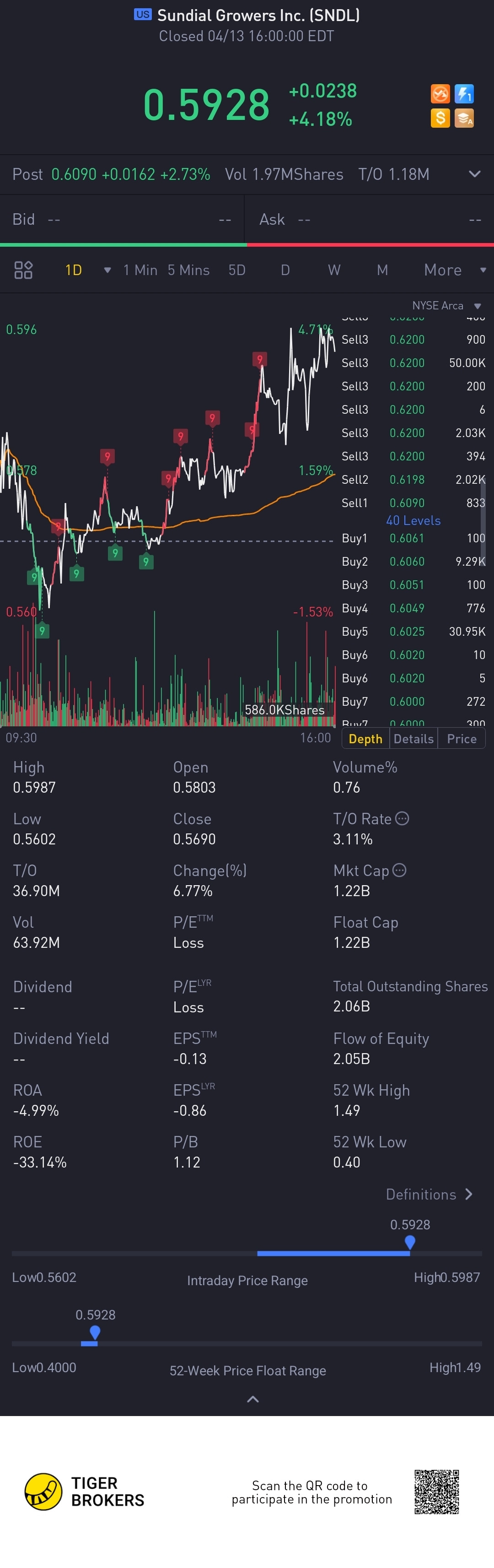Screen dimensions: 494x1568
Task: Select the Depth tab
Action: 365,738
